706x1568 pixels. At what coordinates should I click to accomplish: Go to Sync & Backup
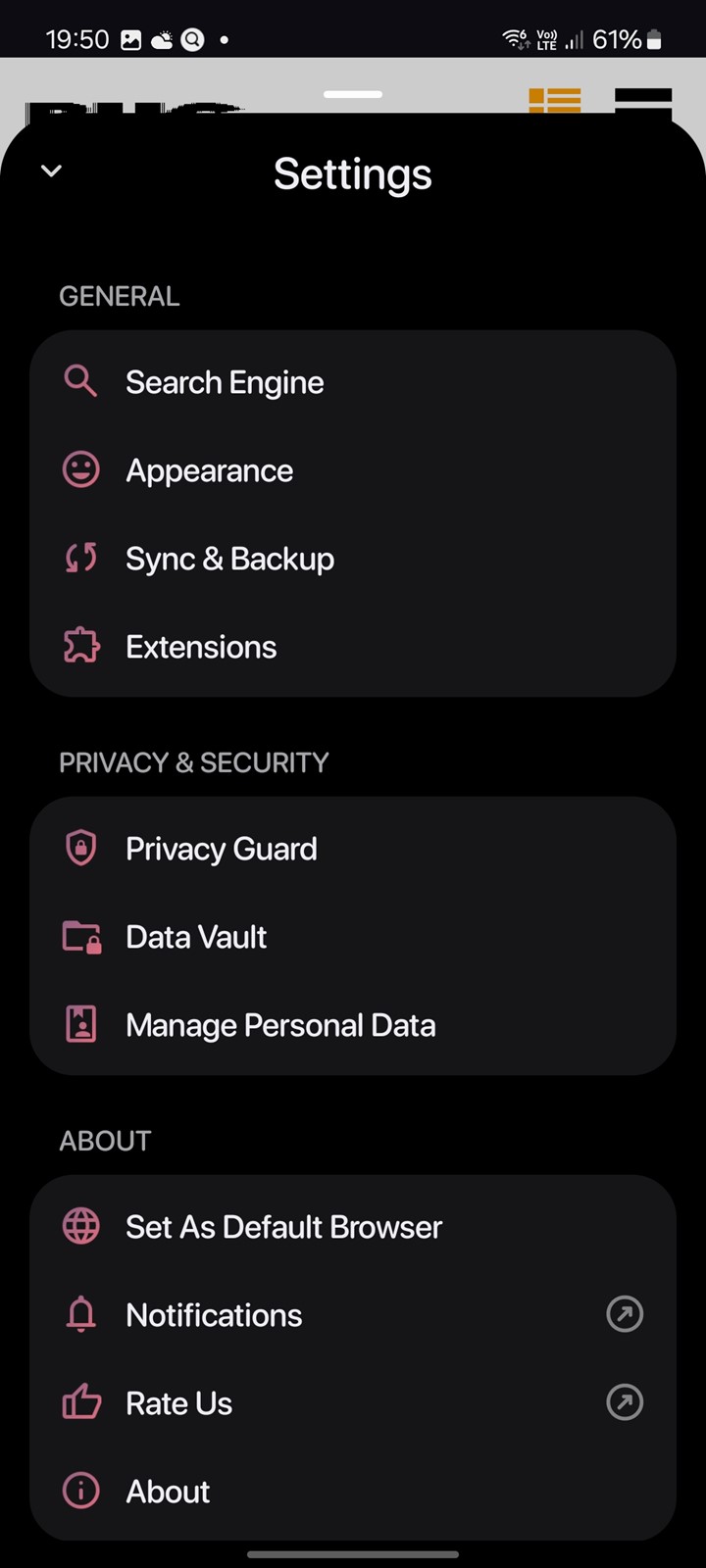pyautogui.click(x=353, y=559)
